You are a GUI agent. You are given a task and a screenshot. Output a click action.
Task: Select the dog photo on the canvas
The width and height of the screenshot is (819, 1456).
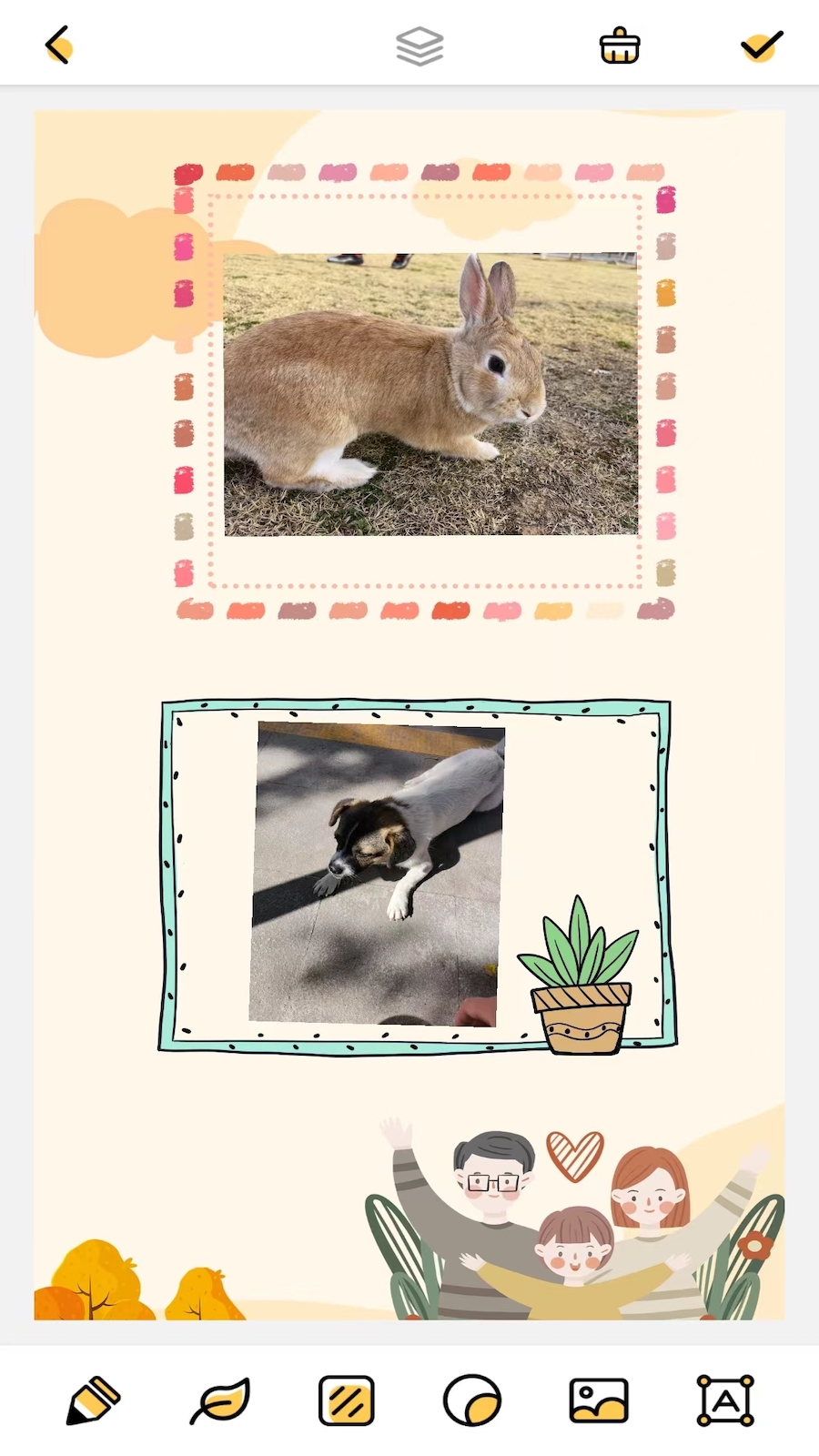point(378,874)
